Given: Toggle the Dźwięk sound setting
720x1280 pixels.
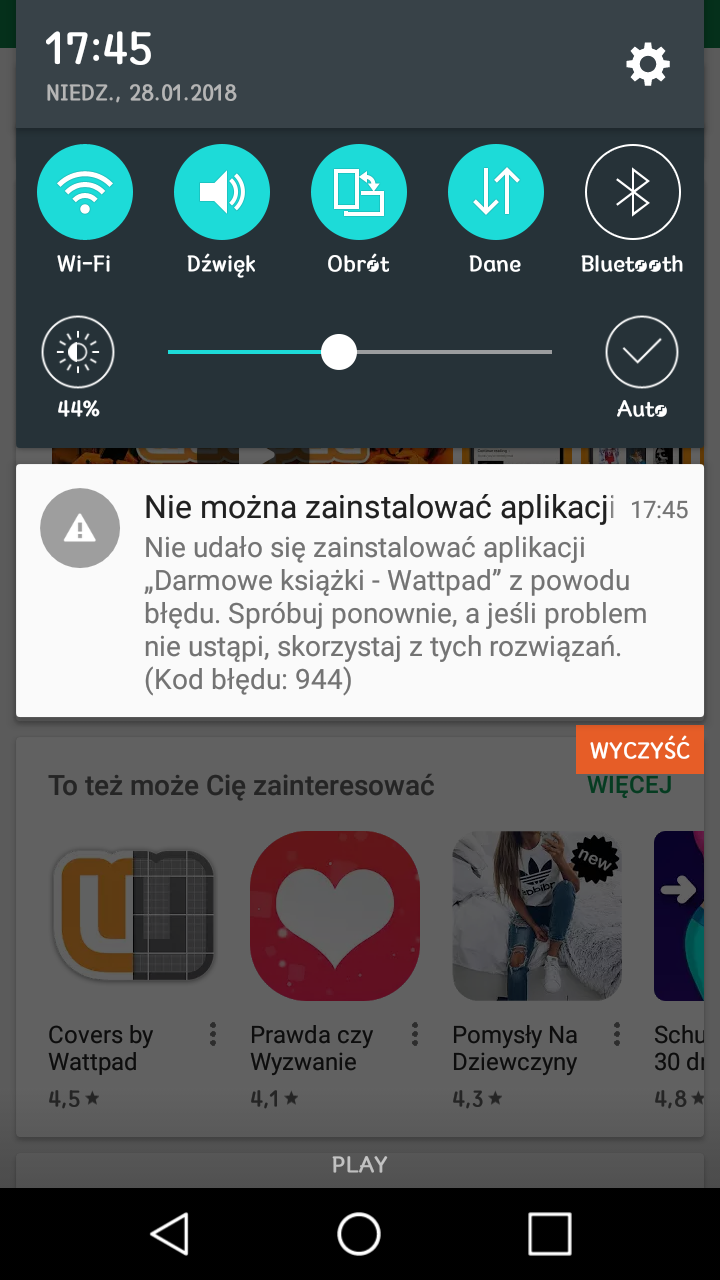Looking at the screenshot, I should click(221, 192).
